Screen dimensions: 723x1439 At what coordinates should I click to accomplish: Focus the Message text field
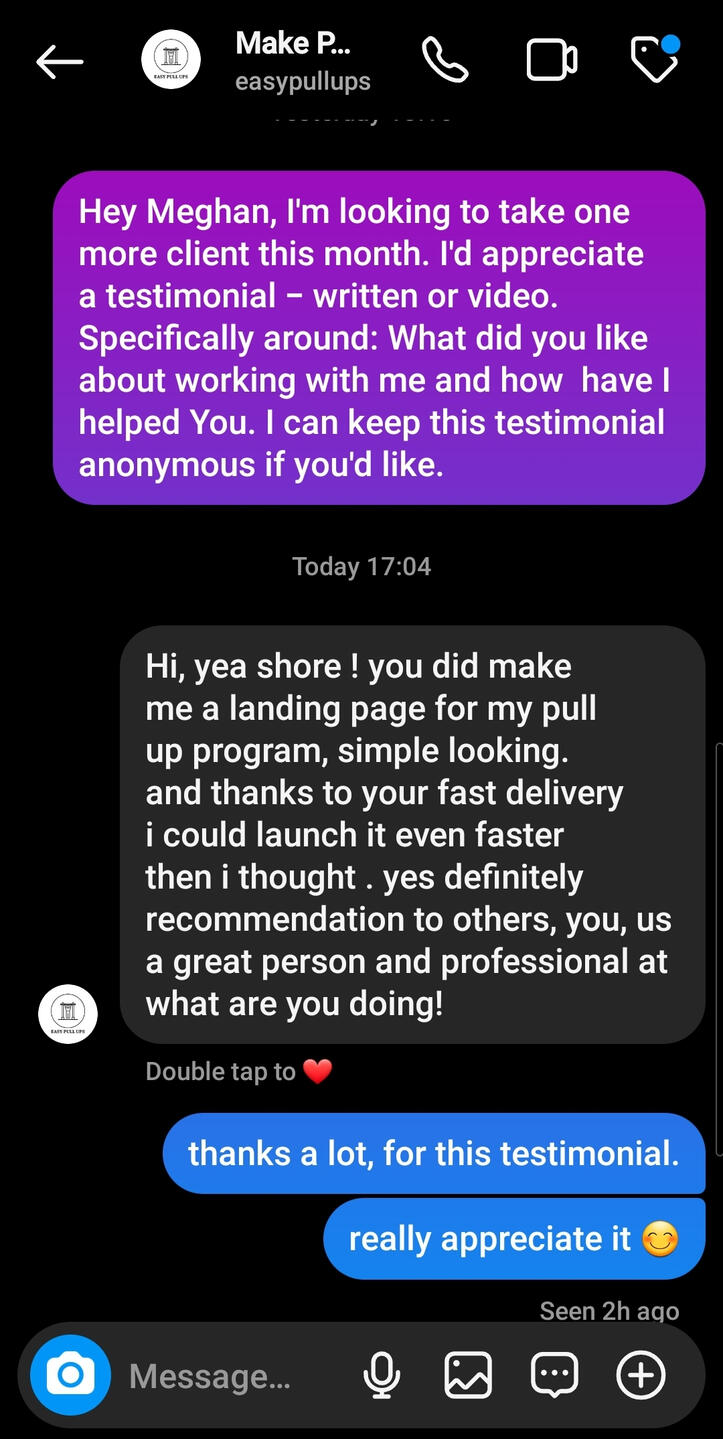[x=230, y=1376]
